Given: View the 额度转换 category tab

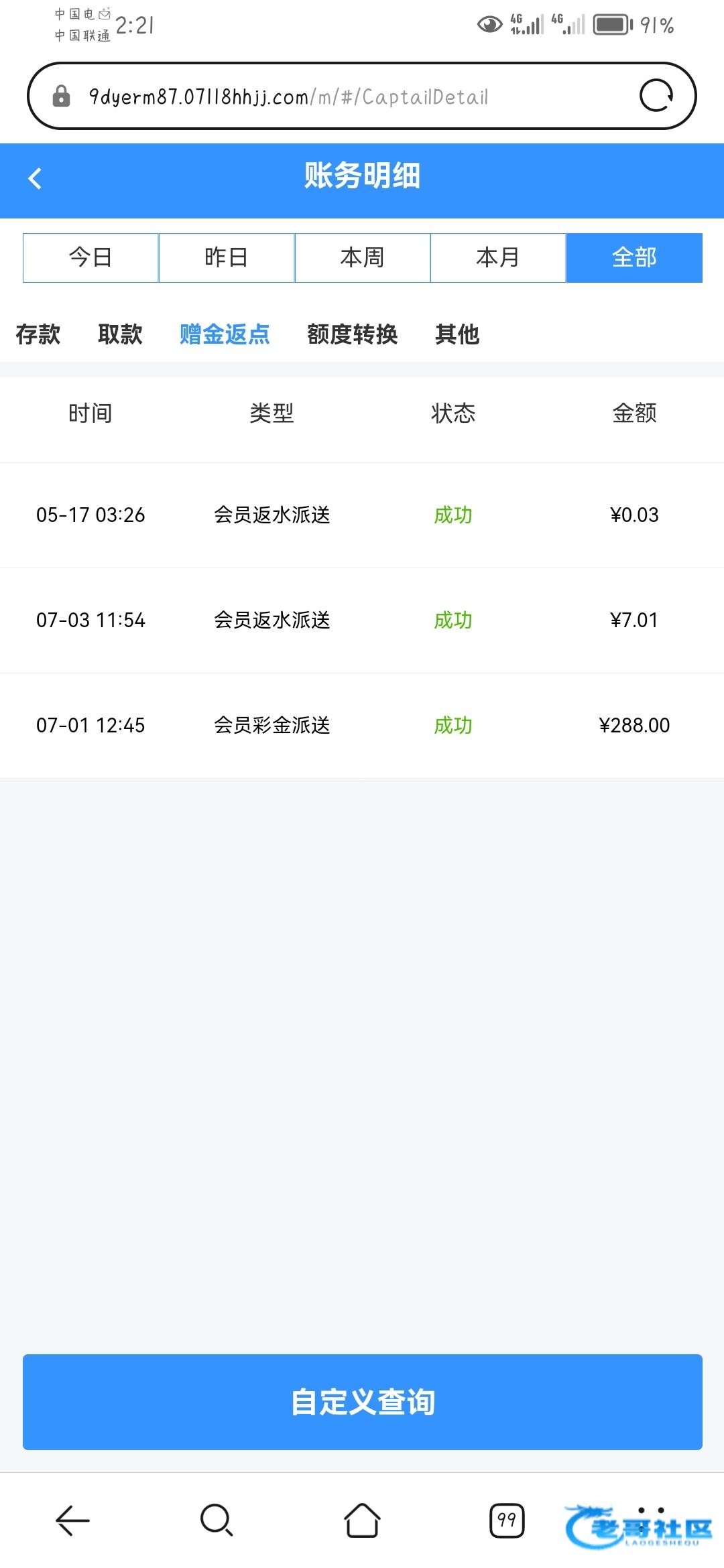Looking at the screenshot, I should (353, 334).
